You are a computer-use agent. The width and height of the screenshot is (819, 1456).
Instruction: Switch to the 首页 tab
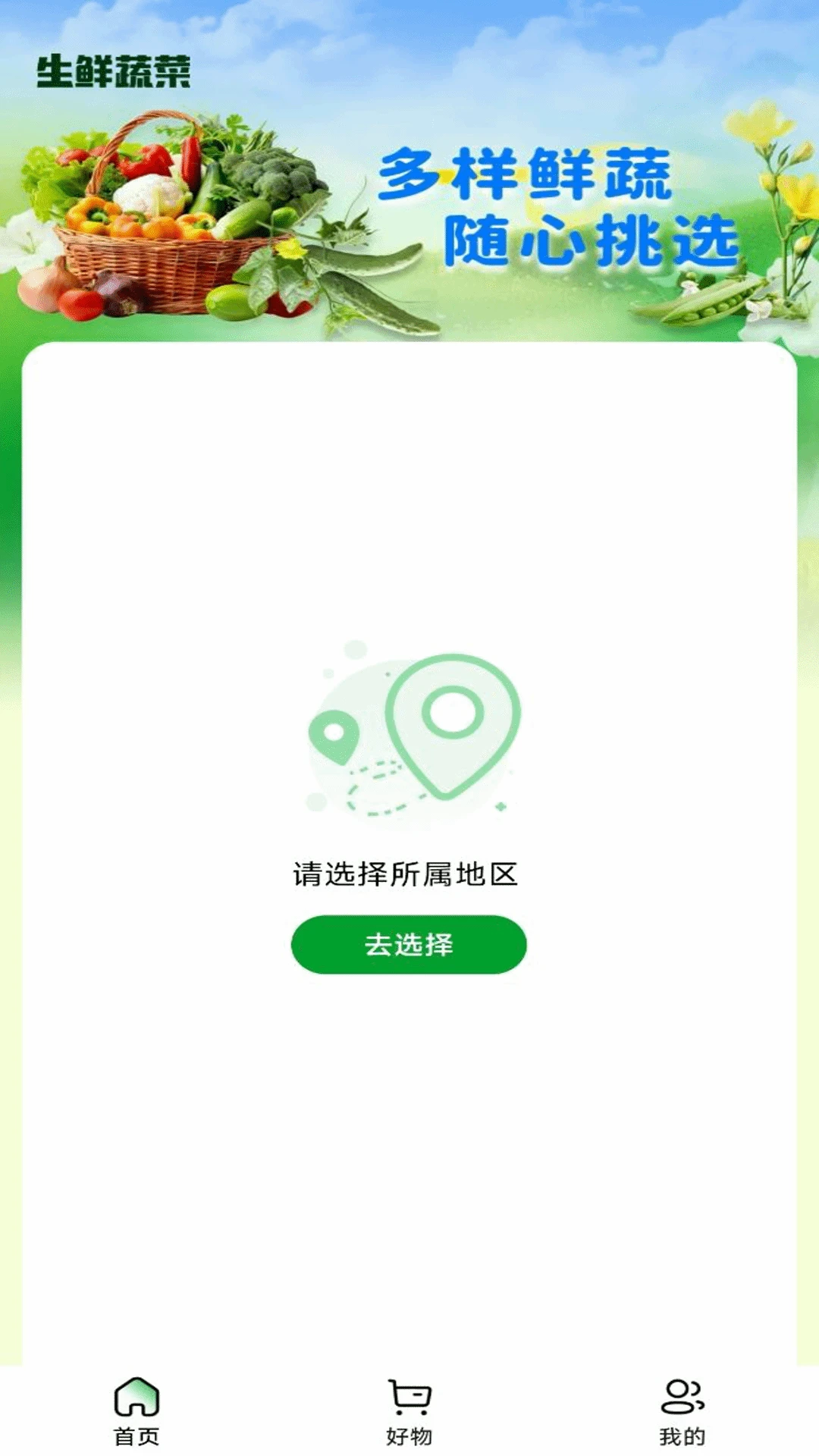[x=136, y=1411]
